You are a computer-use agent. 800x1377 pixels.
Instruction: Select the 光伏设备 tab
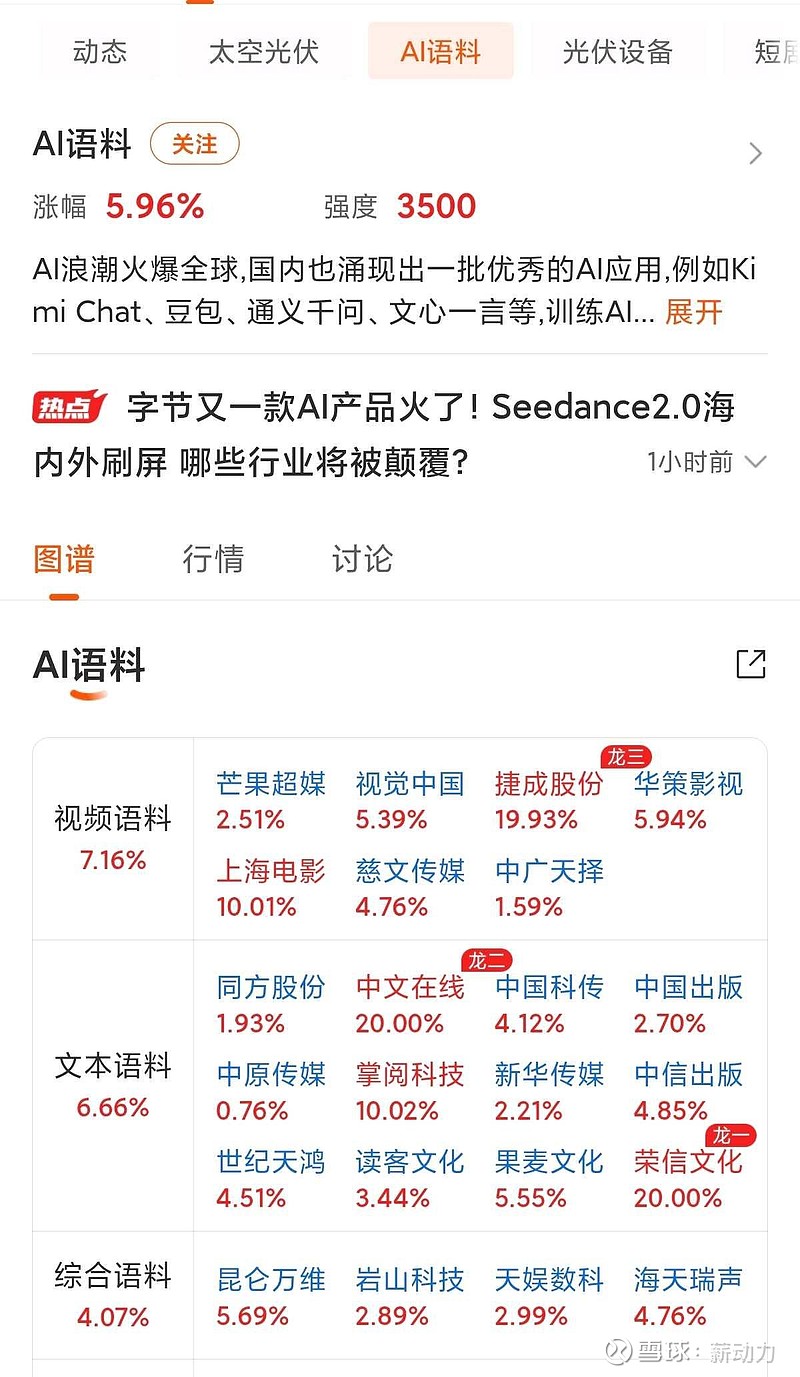click(617, 52)
